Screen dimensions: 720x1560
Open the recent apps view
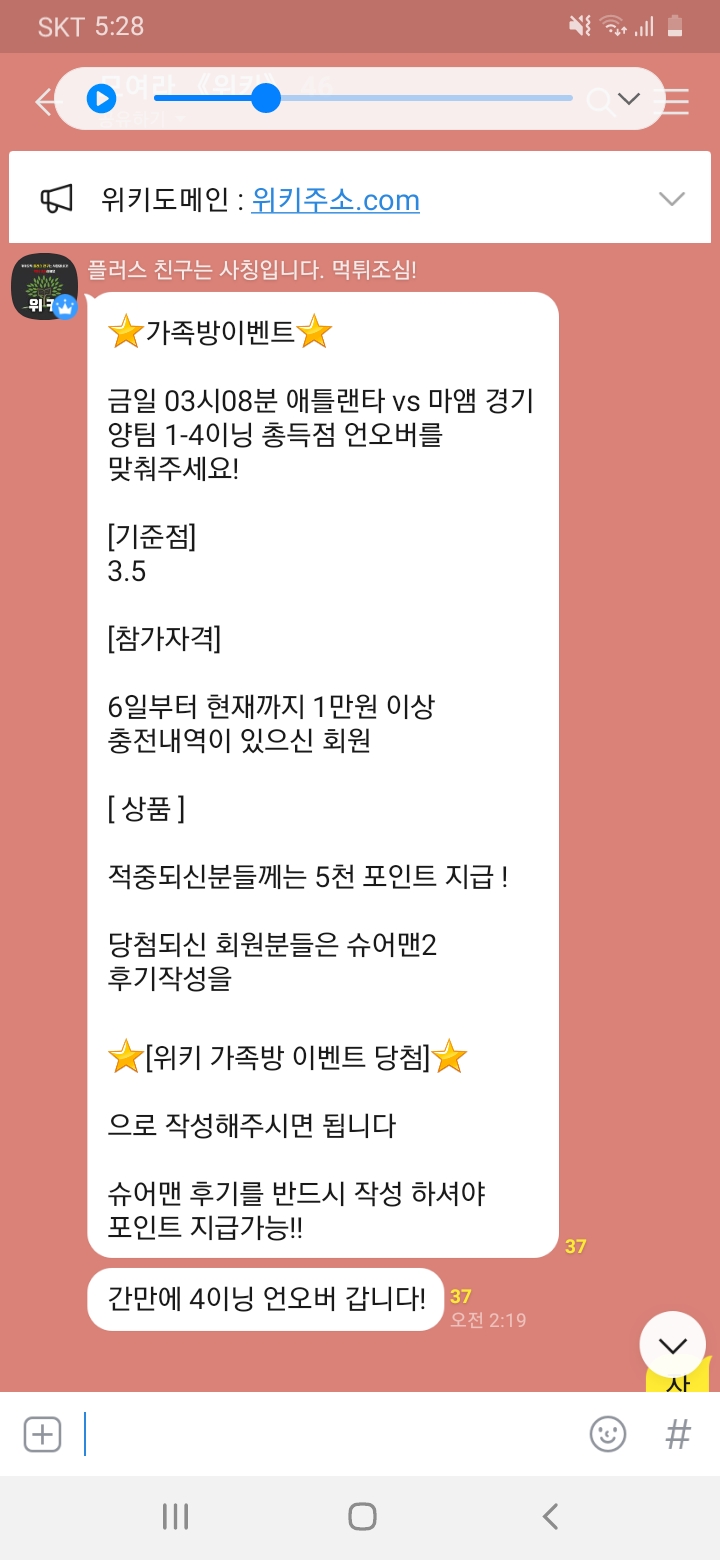coord(175,1516)
